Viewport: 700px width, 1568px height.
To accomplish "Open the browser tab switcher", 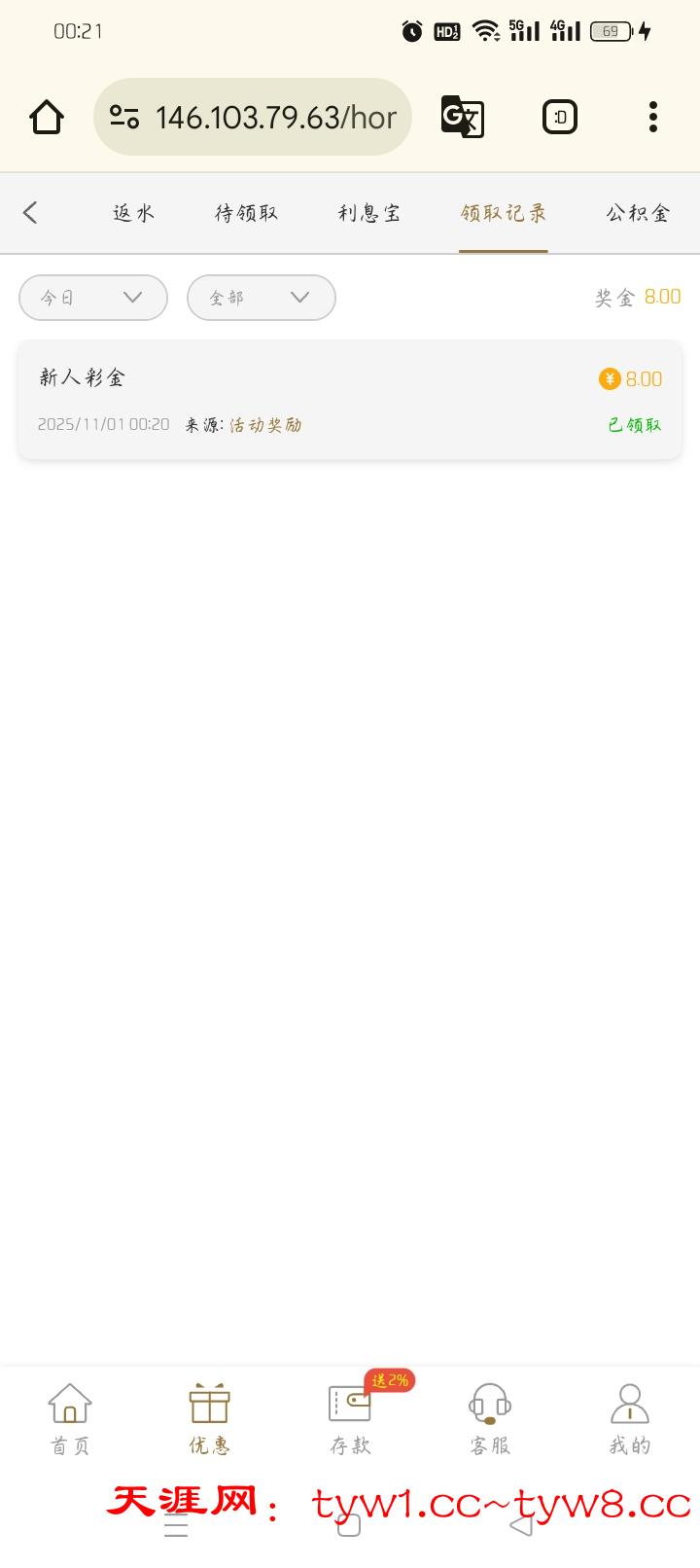I will (560, 118).
